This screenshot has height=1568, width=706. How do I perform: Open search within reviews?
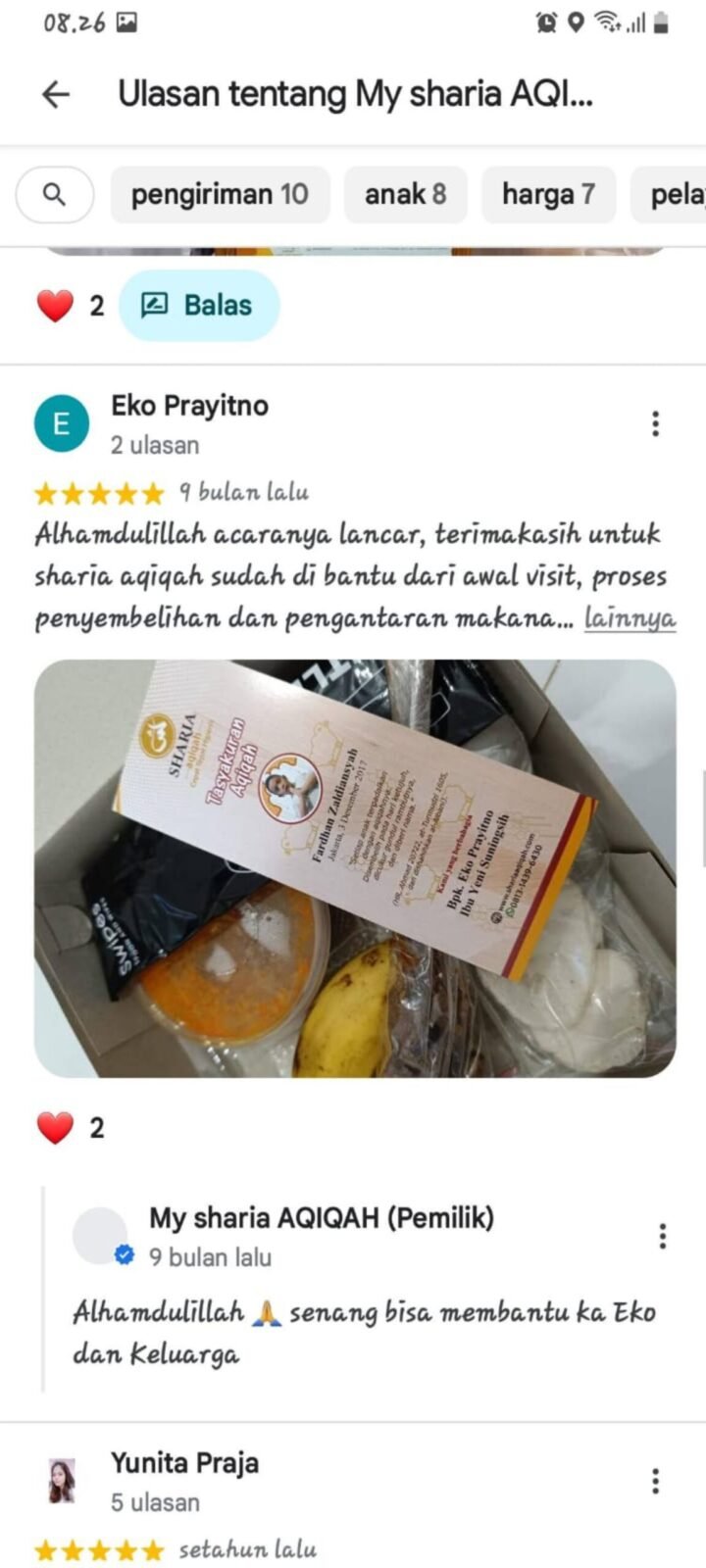click(55, 194)
